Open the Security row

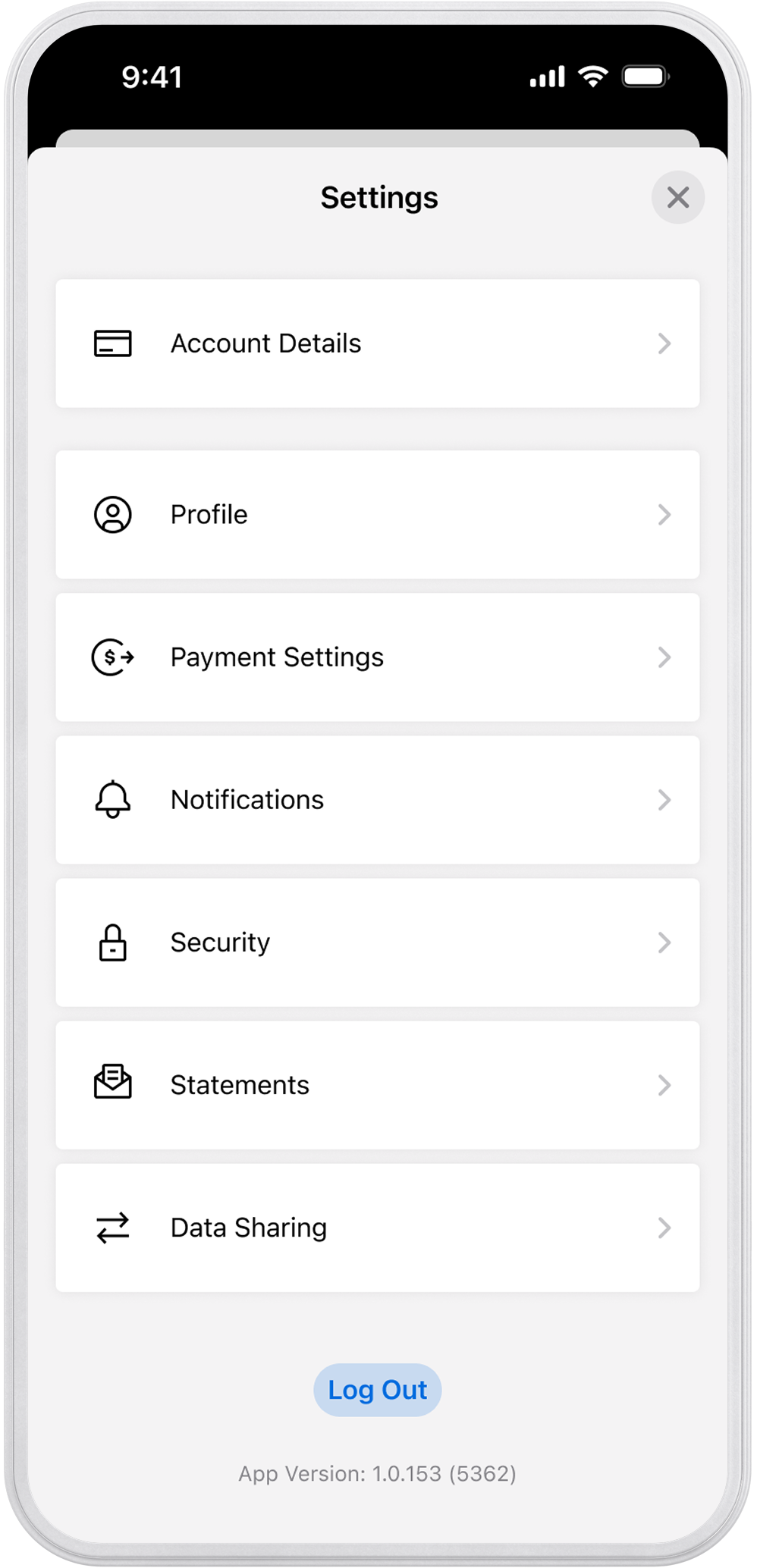pyautogui.click(x=377, y=942)
